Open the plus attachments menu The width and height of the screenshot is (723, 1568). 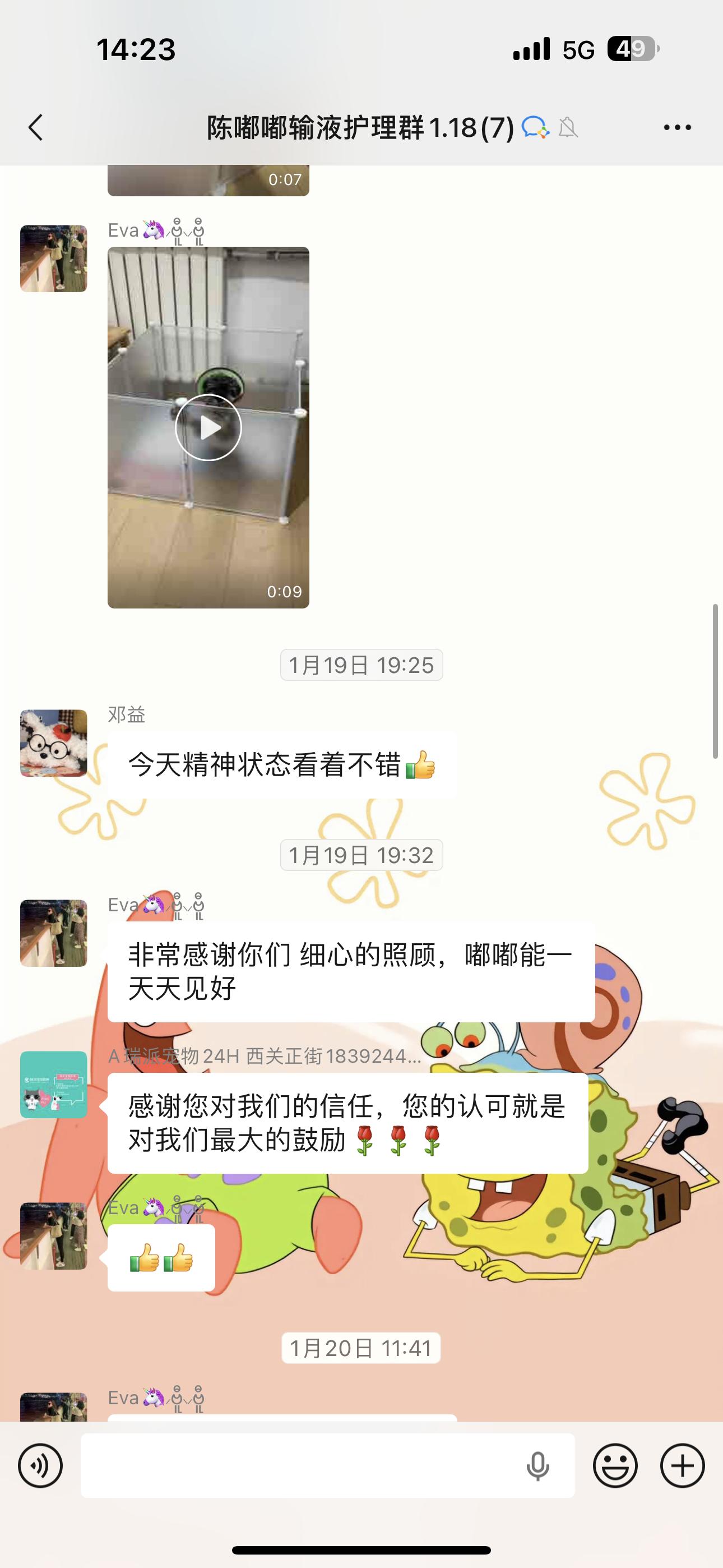coord(682,1465)
